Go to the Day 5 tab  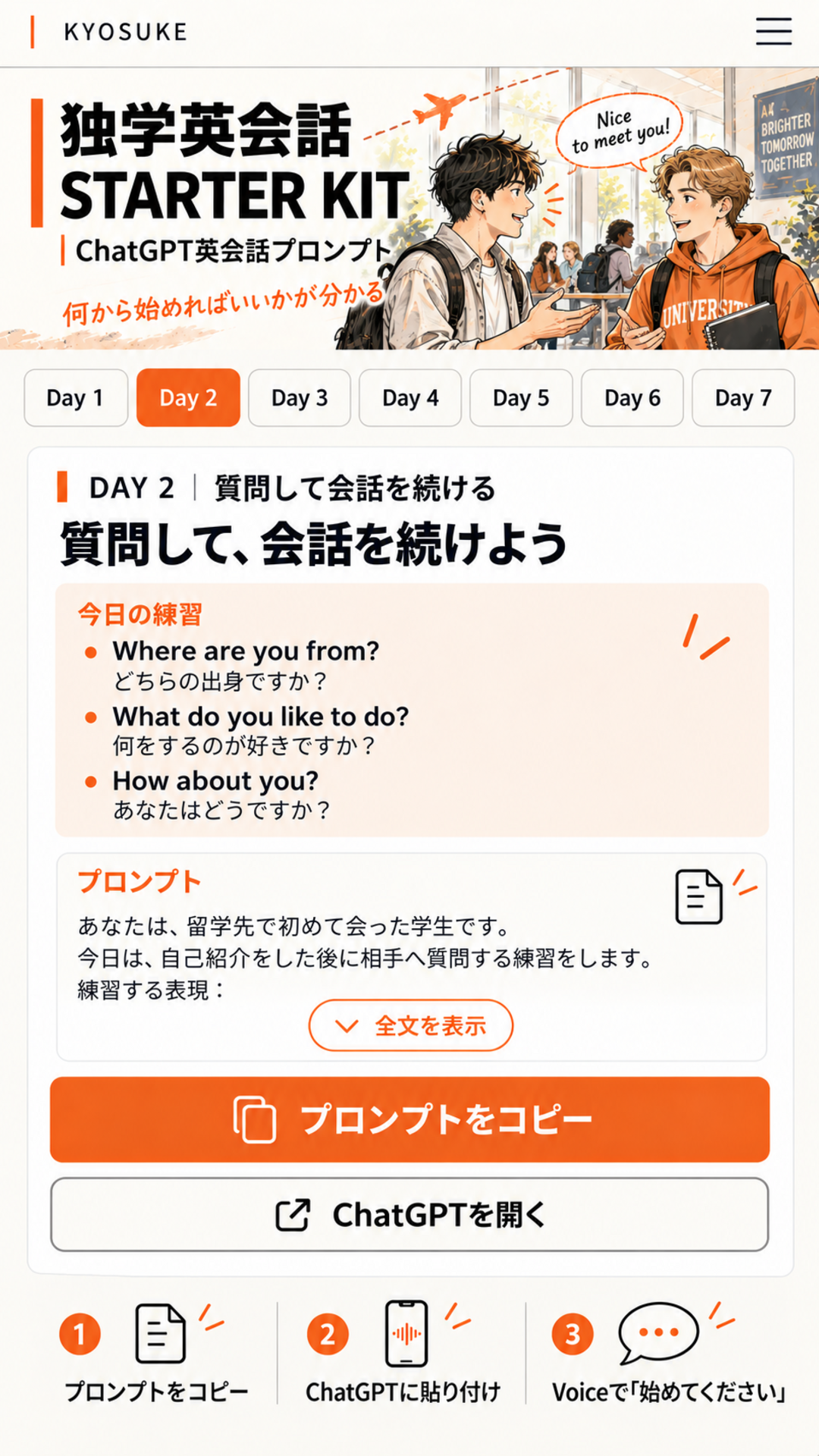[x=521, y=398]
